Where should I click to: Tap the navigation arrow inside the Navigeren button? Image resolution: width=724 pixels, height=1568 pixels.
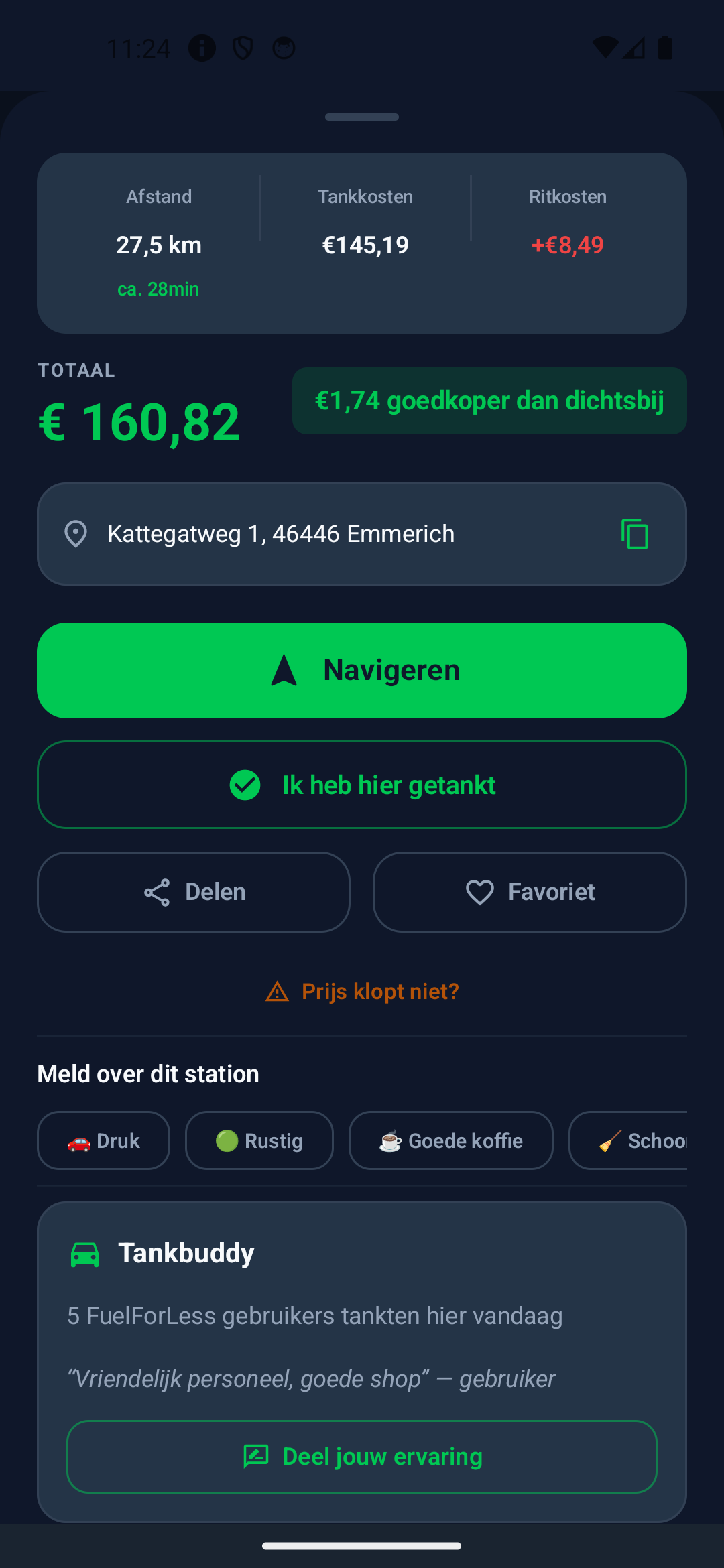tap(283, 669)
